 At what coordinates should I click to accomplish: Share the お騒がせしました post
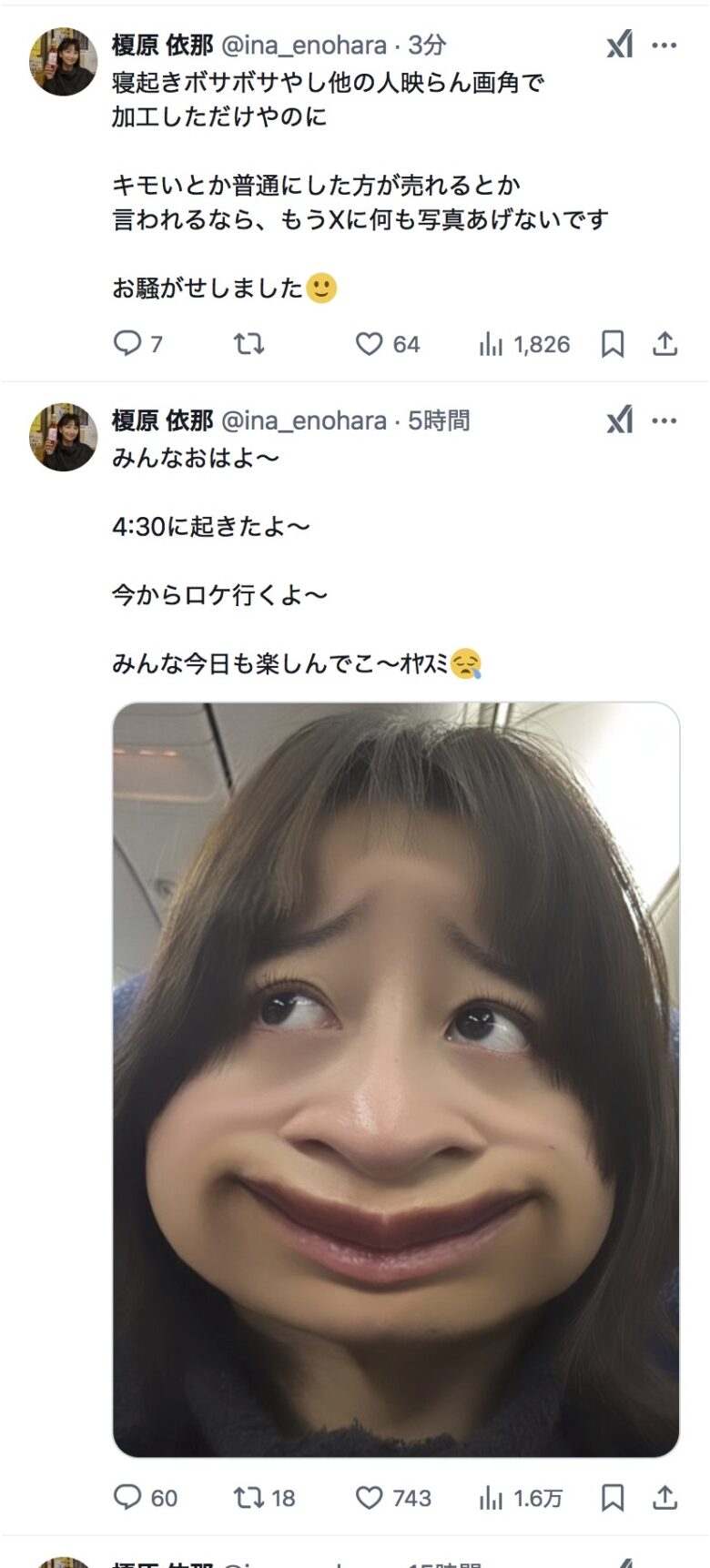[x=665, y=344]
